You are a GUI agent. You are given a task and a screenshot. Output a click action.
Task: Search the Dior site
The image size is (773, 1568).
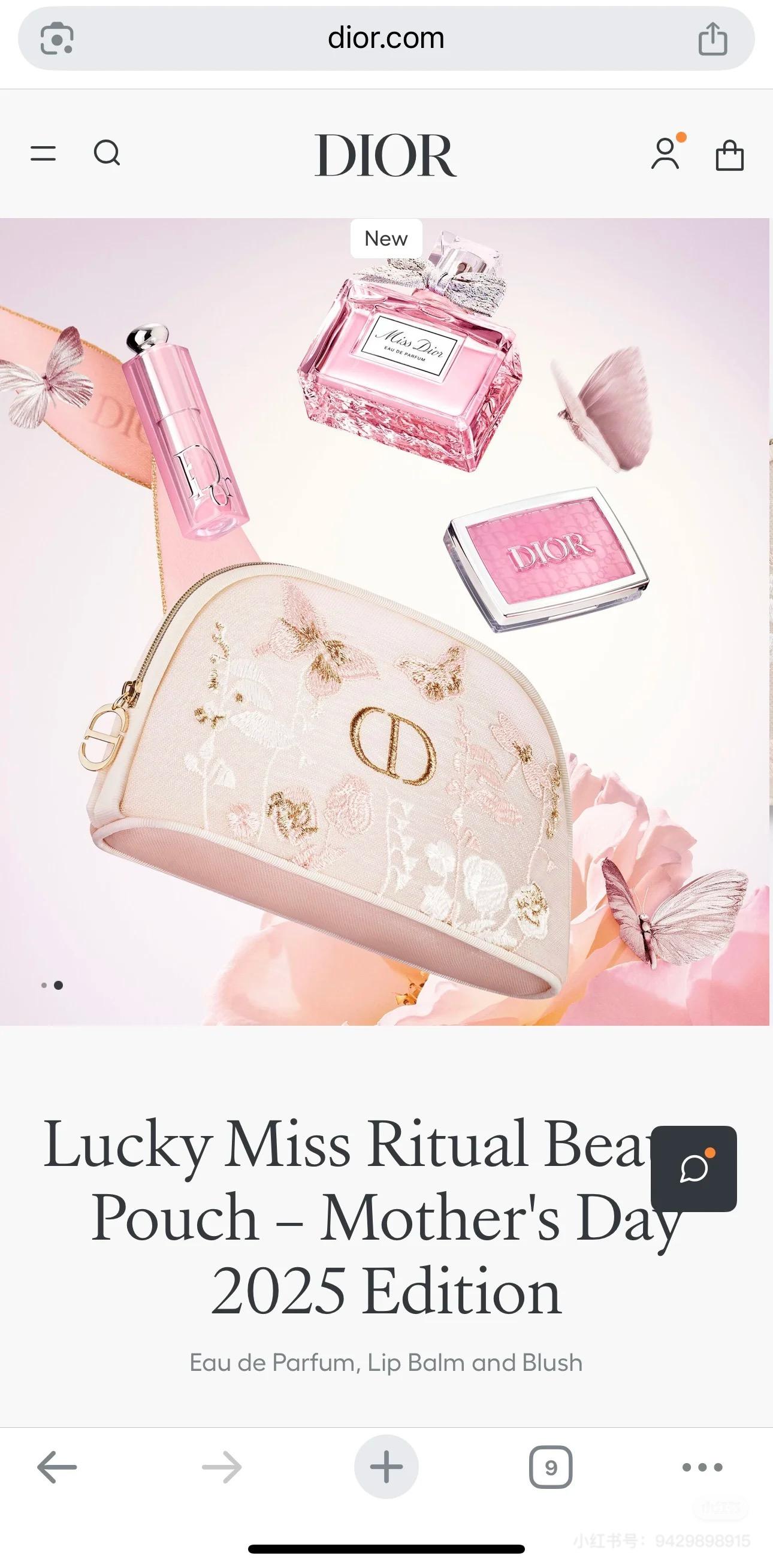click(x=107, y=153)
